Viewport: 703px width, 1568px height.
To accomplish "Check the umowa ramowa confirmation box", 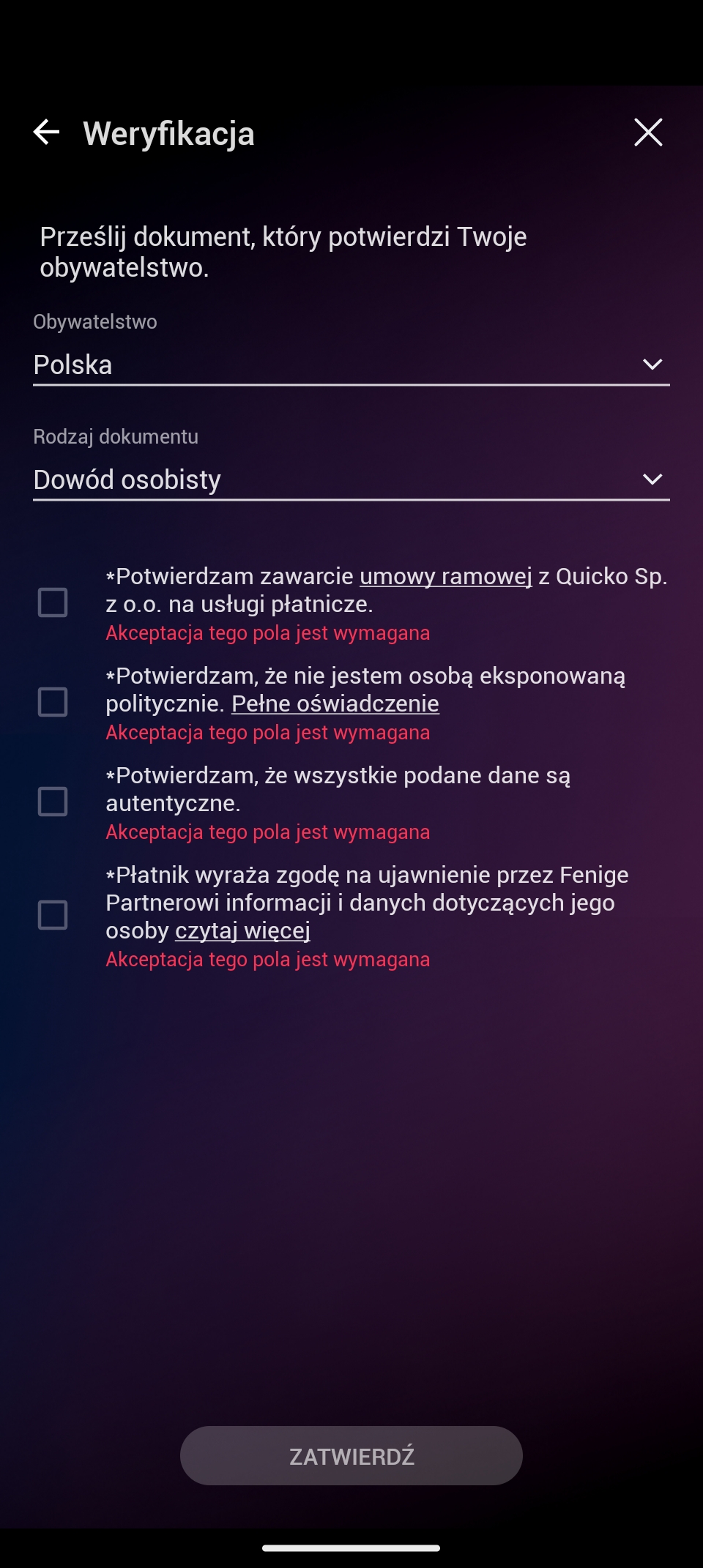I will click(53, 602).
